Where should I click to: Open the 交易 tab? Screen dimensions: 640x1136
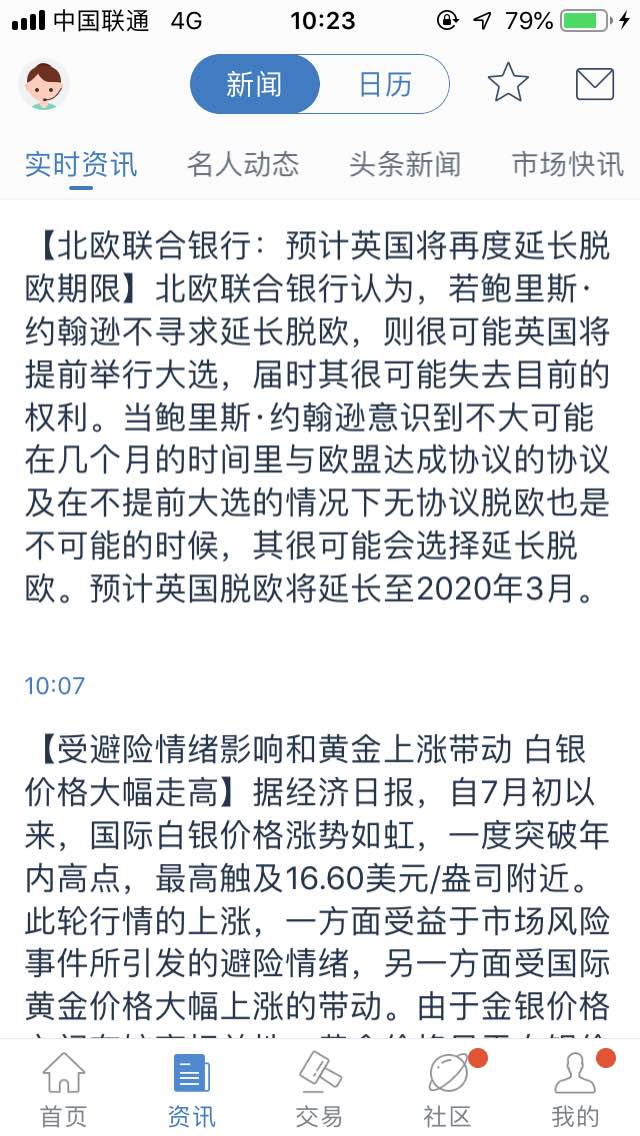tap(320, 1089)
